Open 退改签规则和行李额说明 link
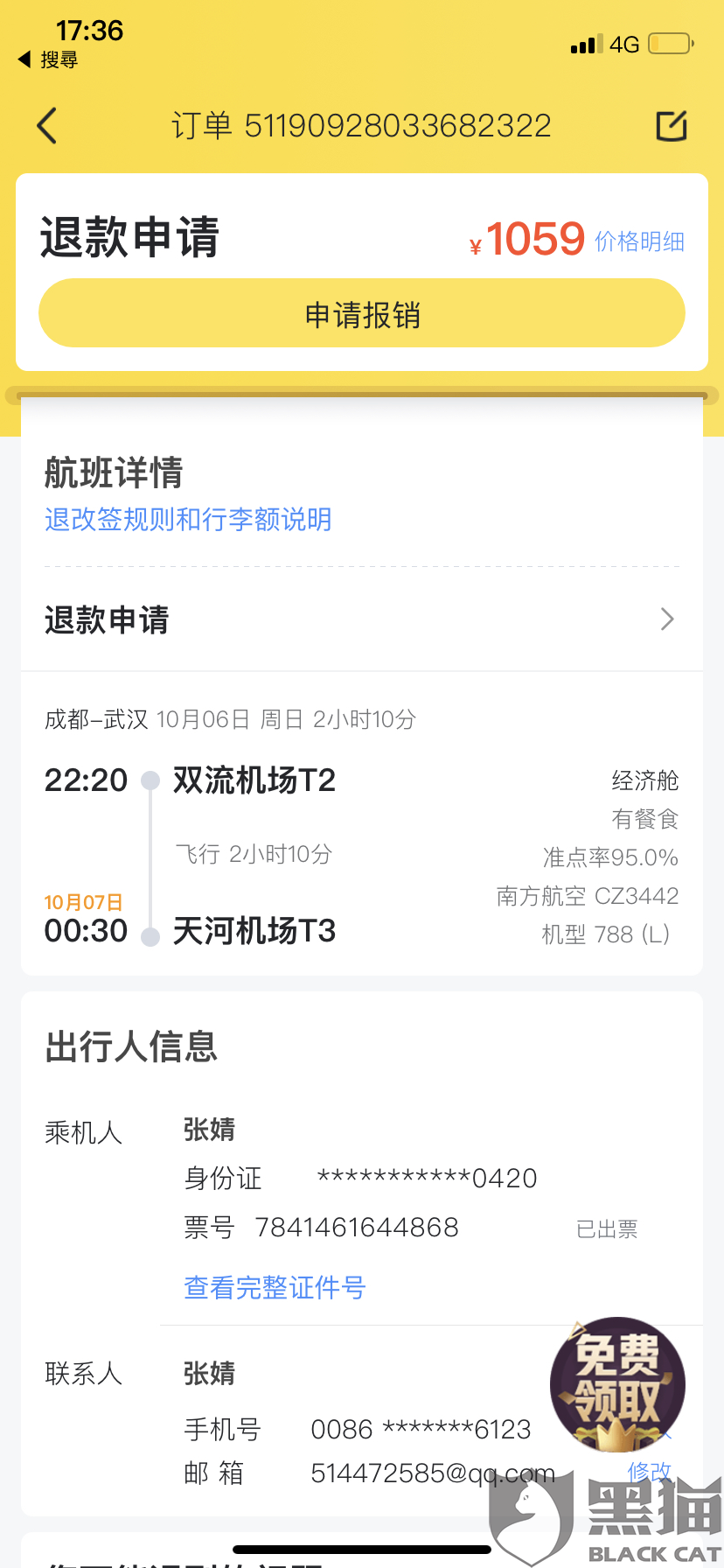 click(x=188, y=520)
